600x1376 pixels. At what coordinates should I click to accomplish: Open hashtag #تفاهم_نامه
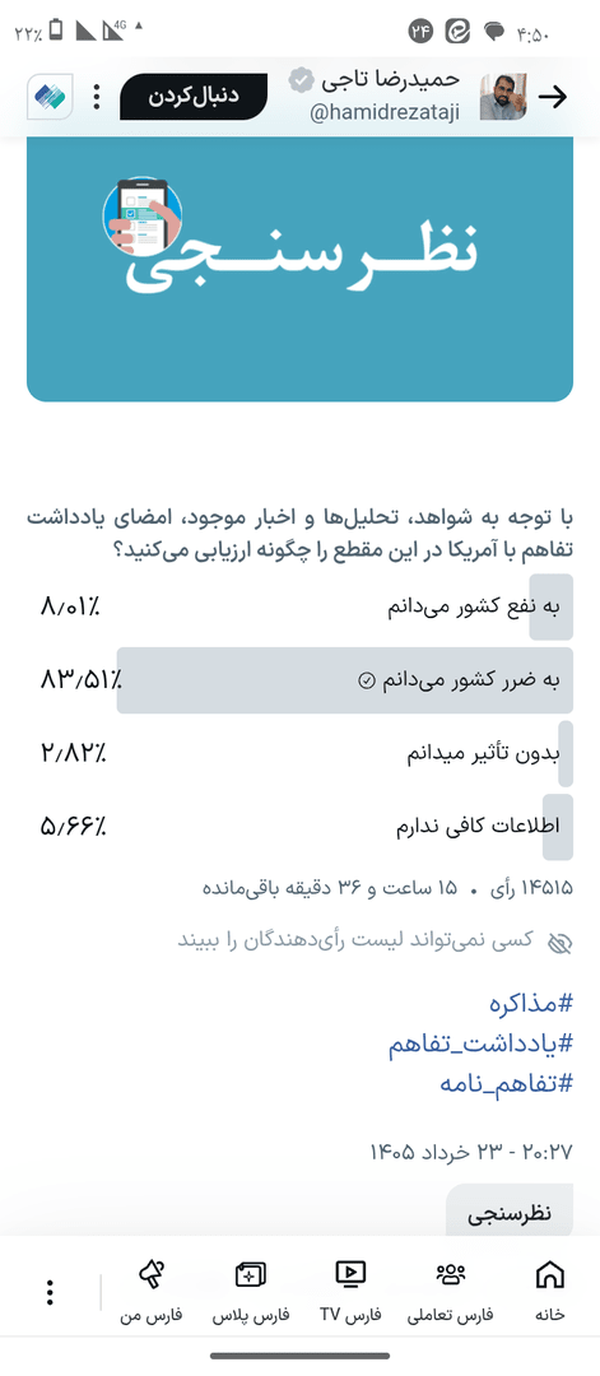tap(506, 1083)
